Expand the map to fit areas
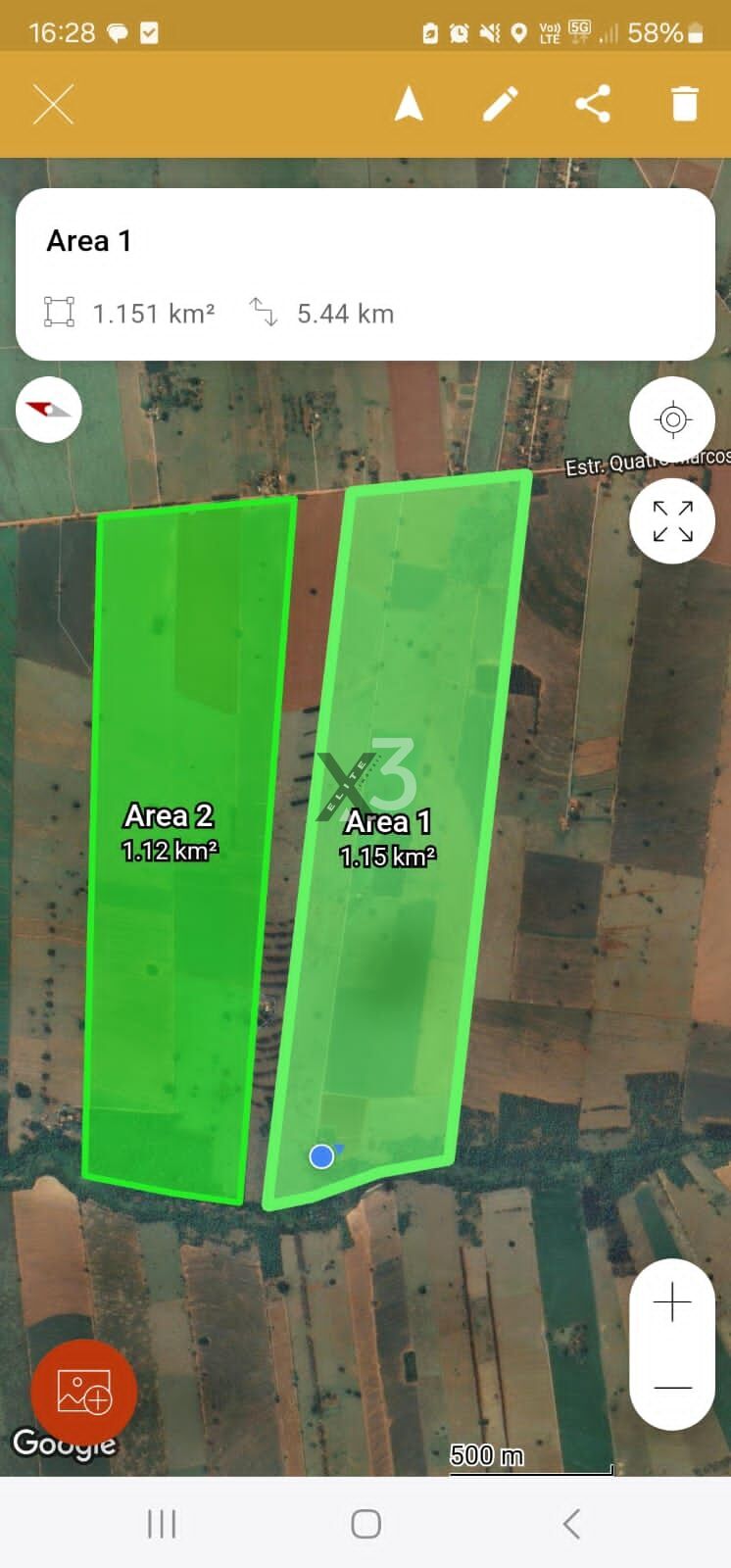This screenshot has width=731, height=1568. 672,520
